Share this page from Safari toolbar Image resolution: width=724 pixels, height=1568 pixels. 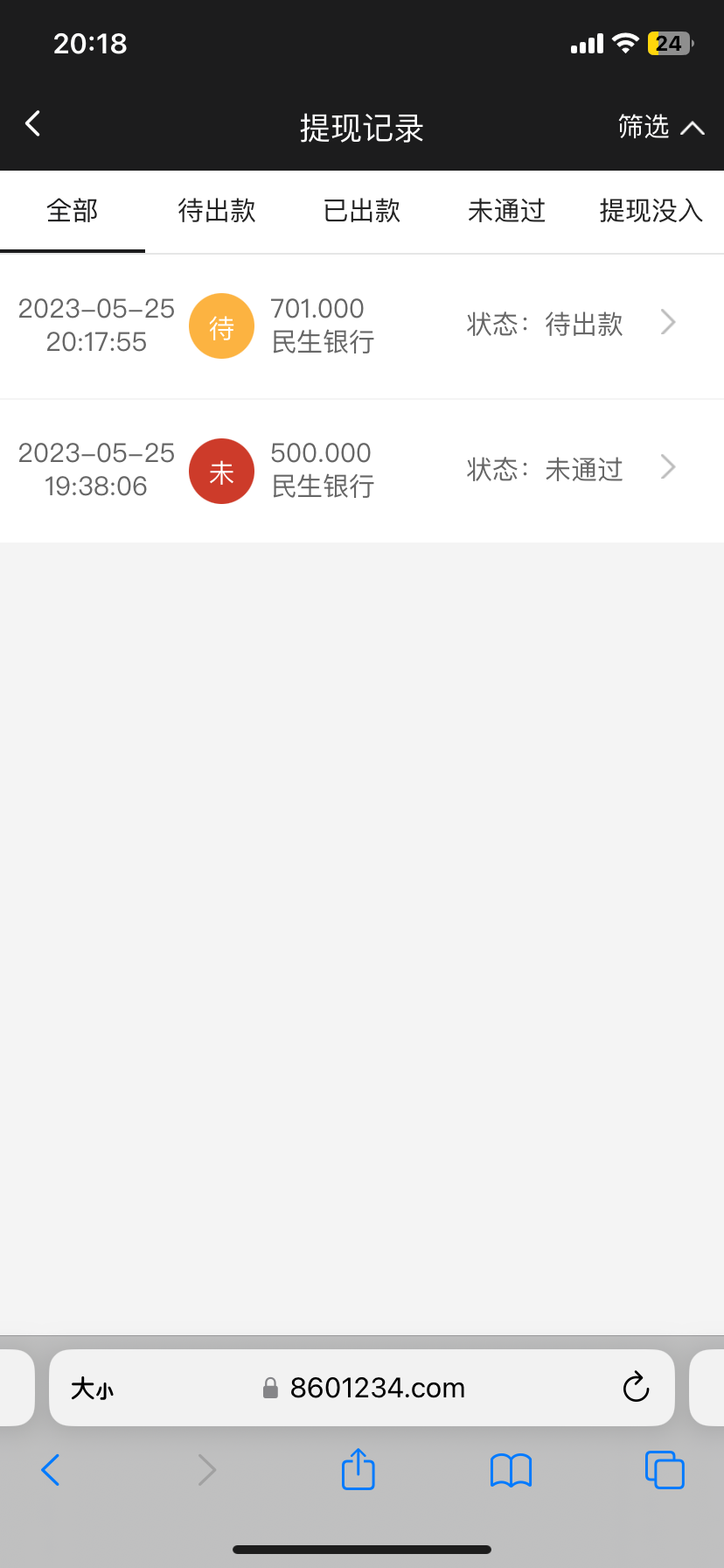pyautogui.click(x=358, y=1469)
